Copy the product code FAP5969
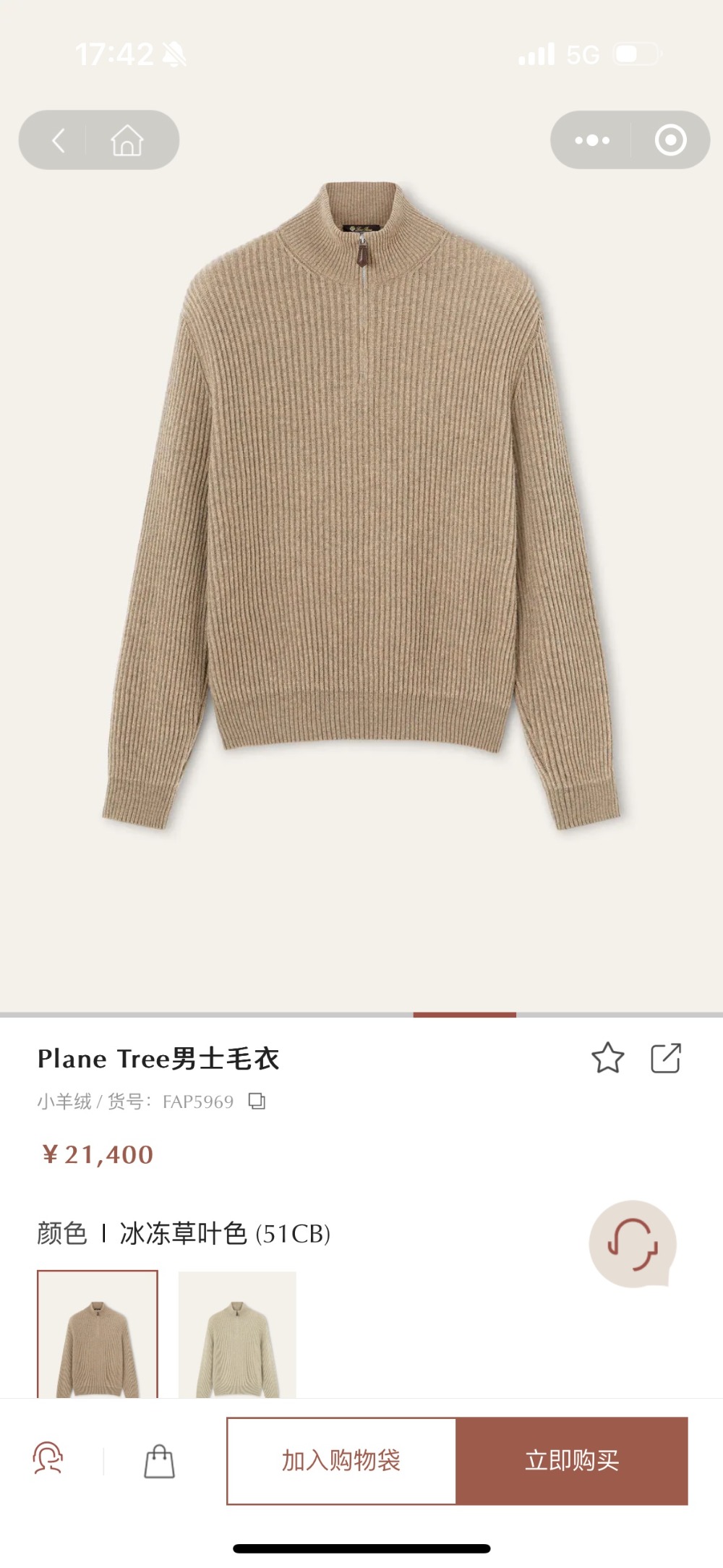723x1568 pixels. [257, 1102]
